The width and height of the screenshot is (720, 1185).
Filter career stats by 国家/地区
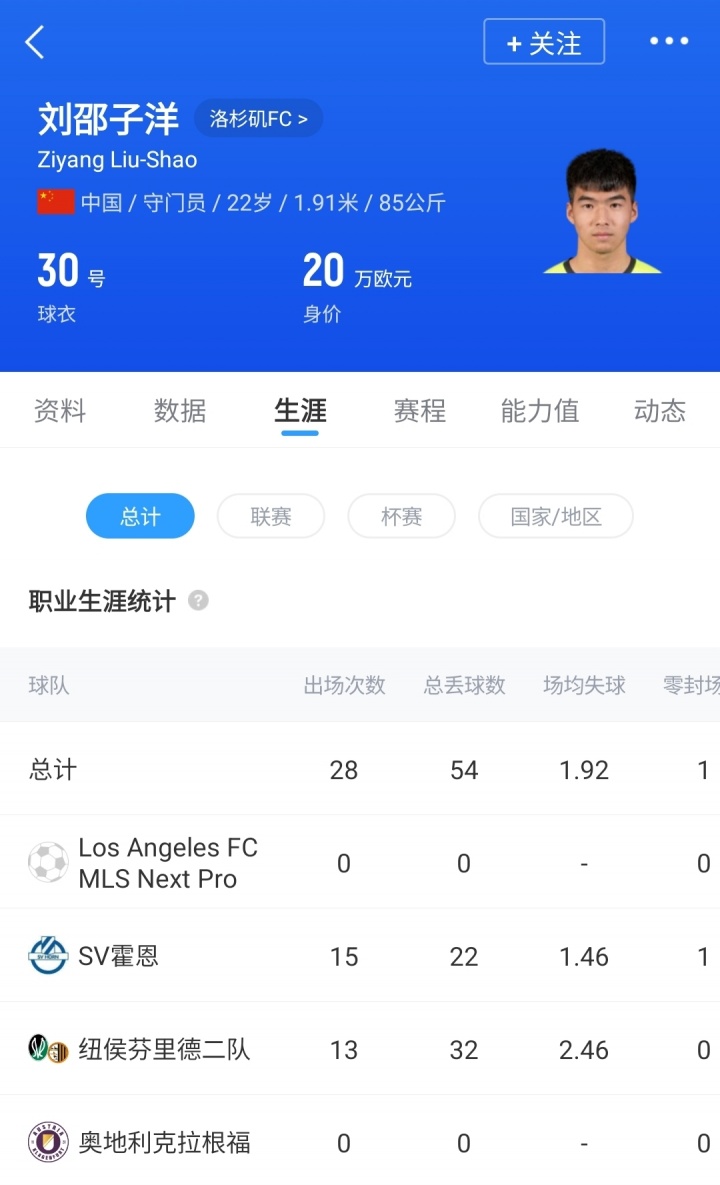click(556, 516)
